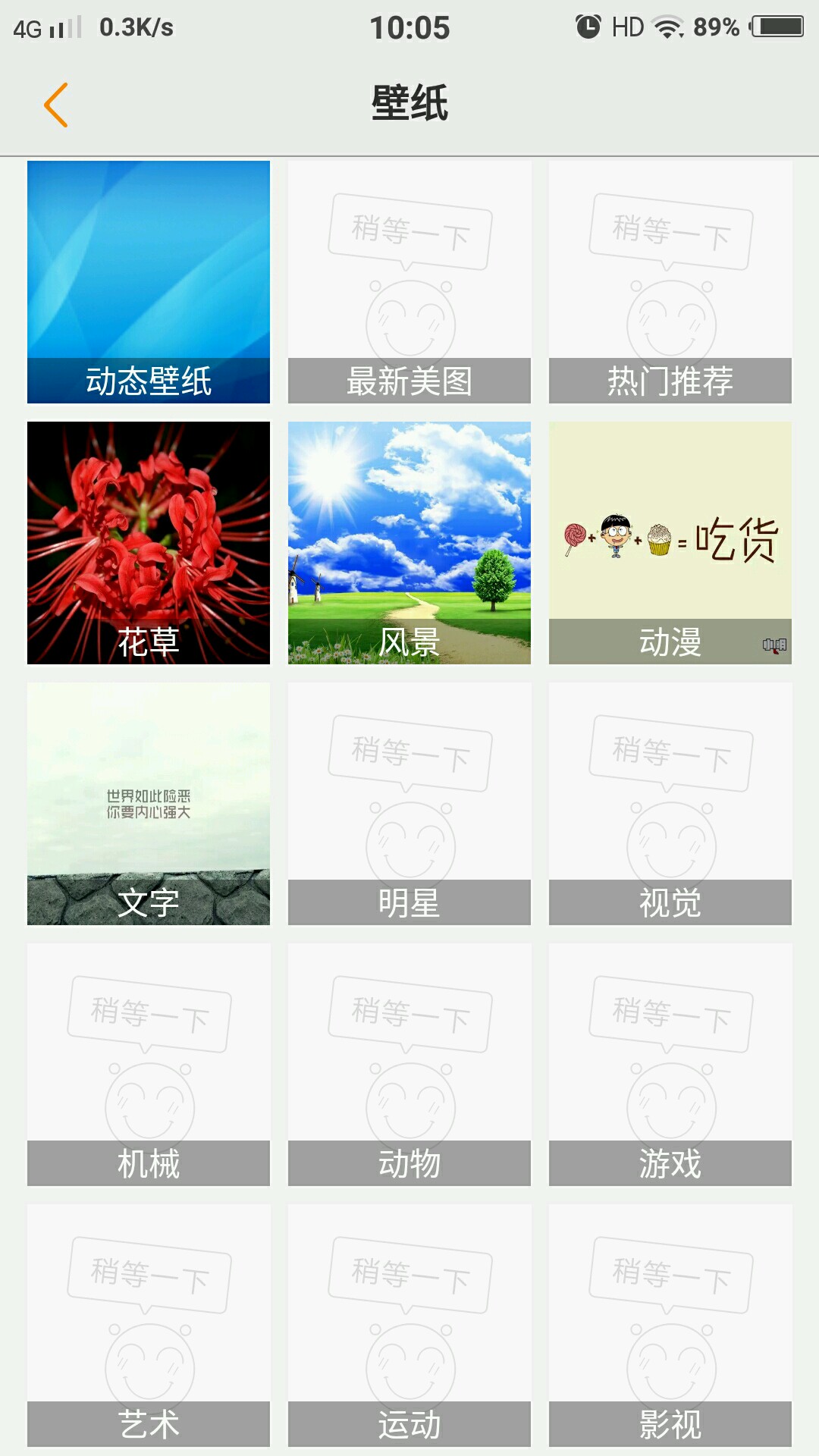Tap the WiFi icon in the status bar
This screenshot has height=1456, width=819.
667,27
